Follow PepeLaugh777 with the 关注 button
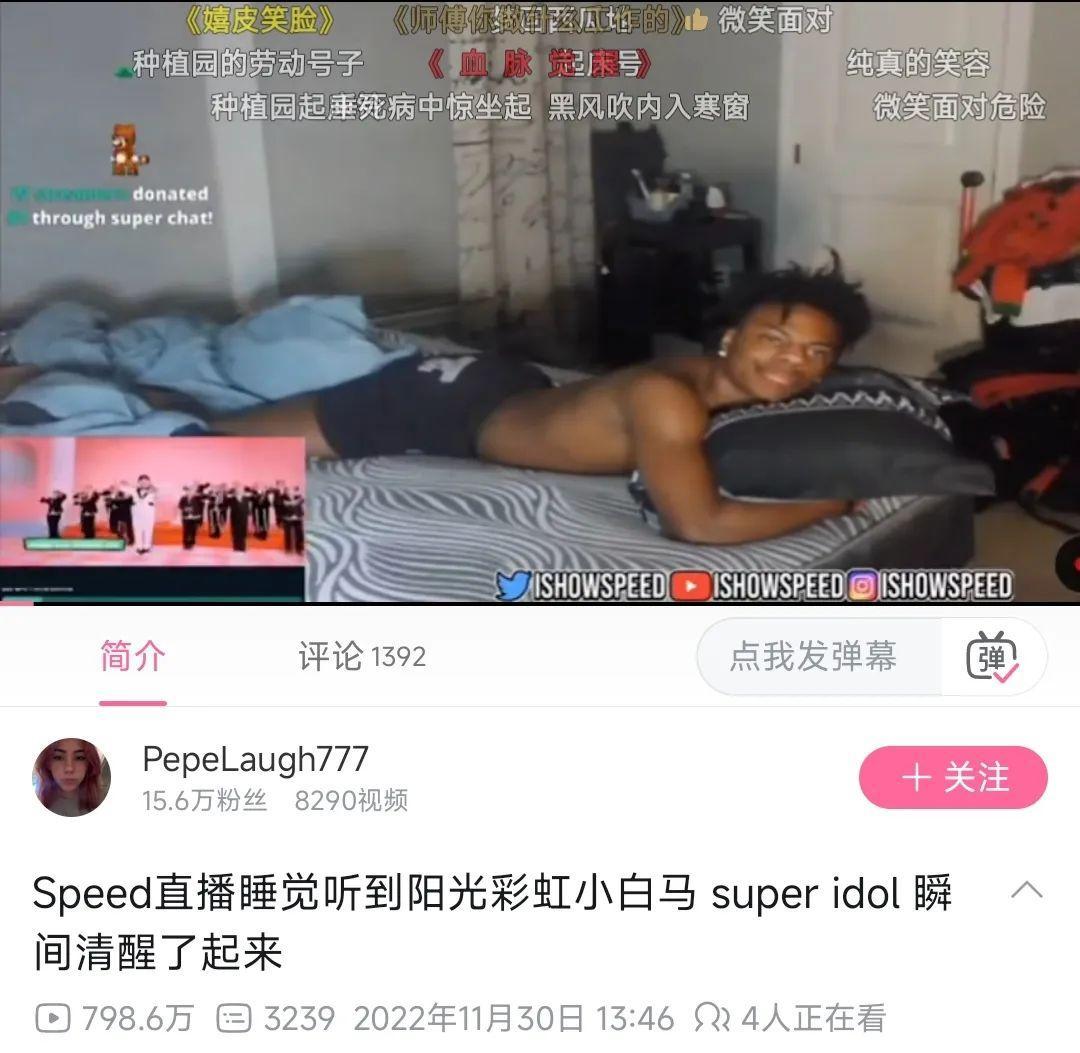1080x1053 pixels. (x=952, y=777)
